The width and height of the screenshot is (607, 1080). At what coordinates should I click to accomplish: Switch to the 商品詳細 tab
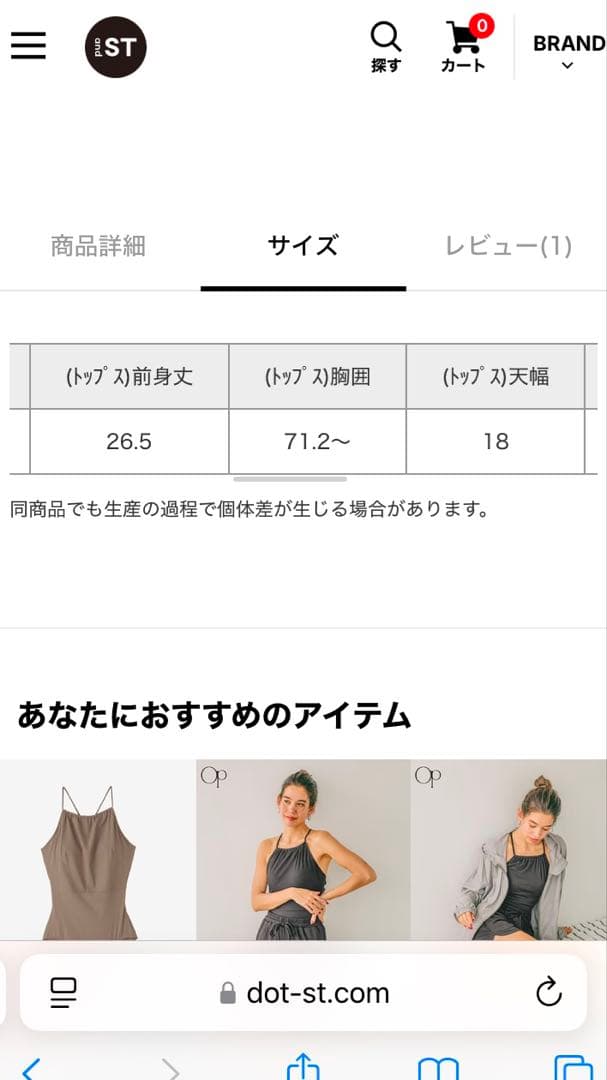click(x=98, y=246)
